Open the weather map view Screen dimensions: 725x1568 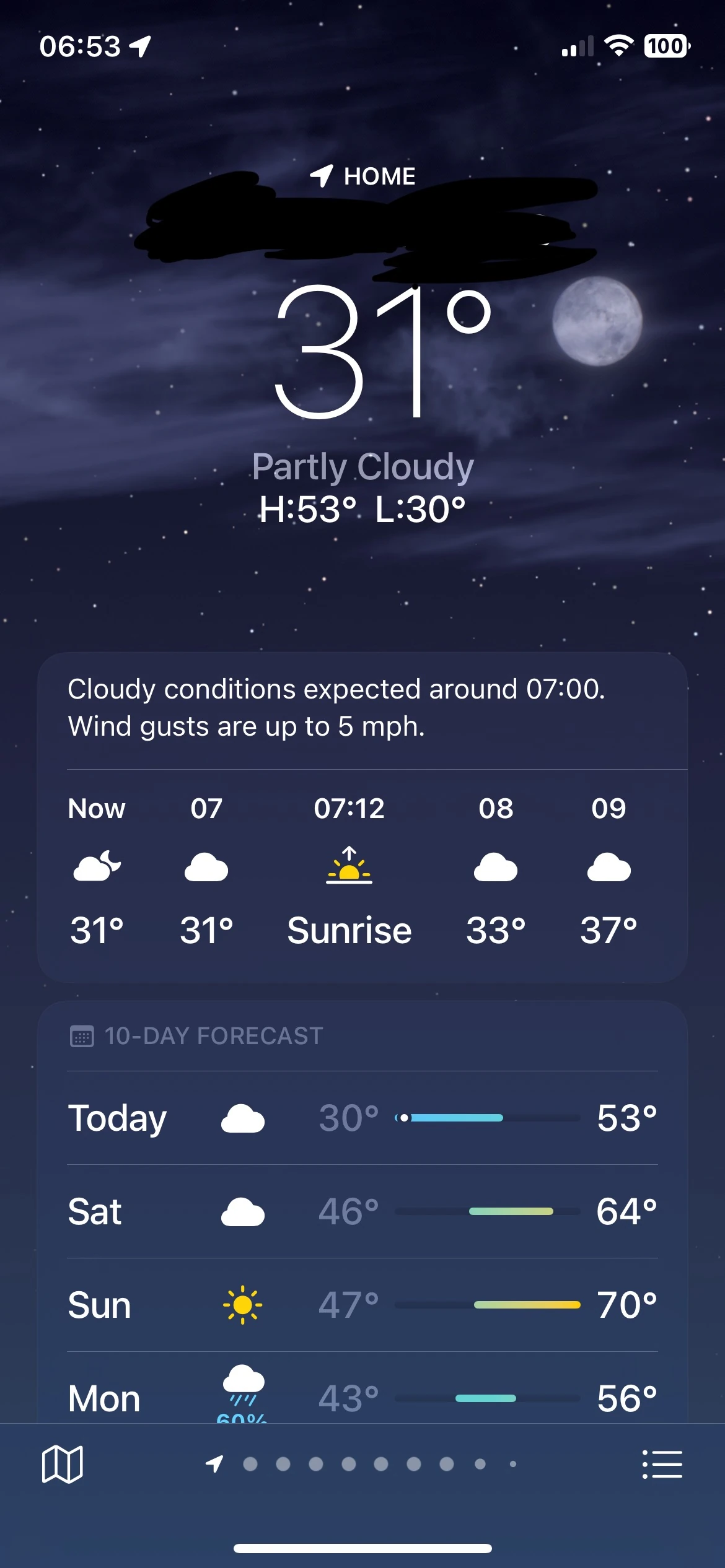click(x=64, y=1463)
